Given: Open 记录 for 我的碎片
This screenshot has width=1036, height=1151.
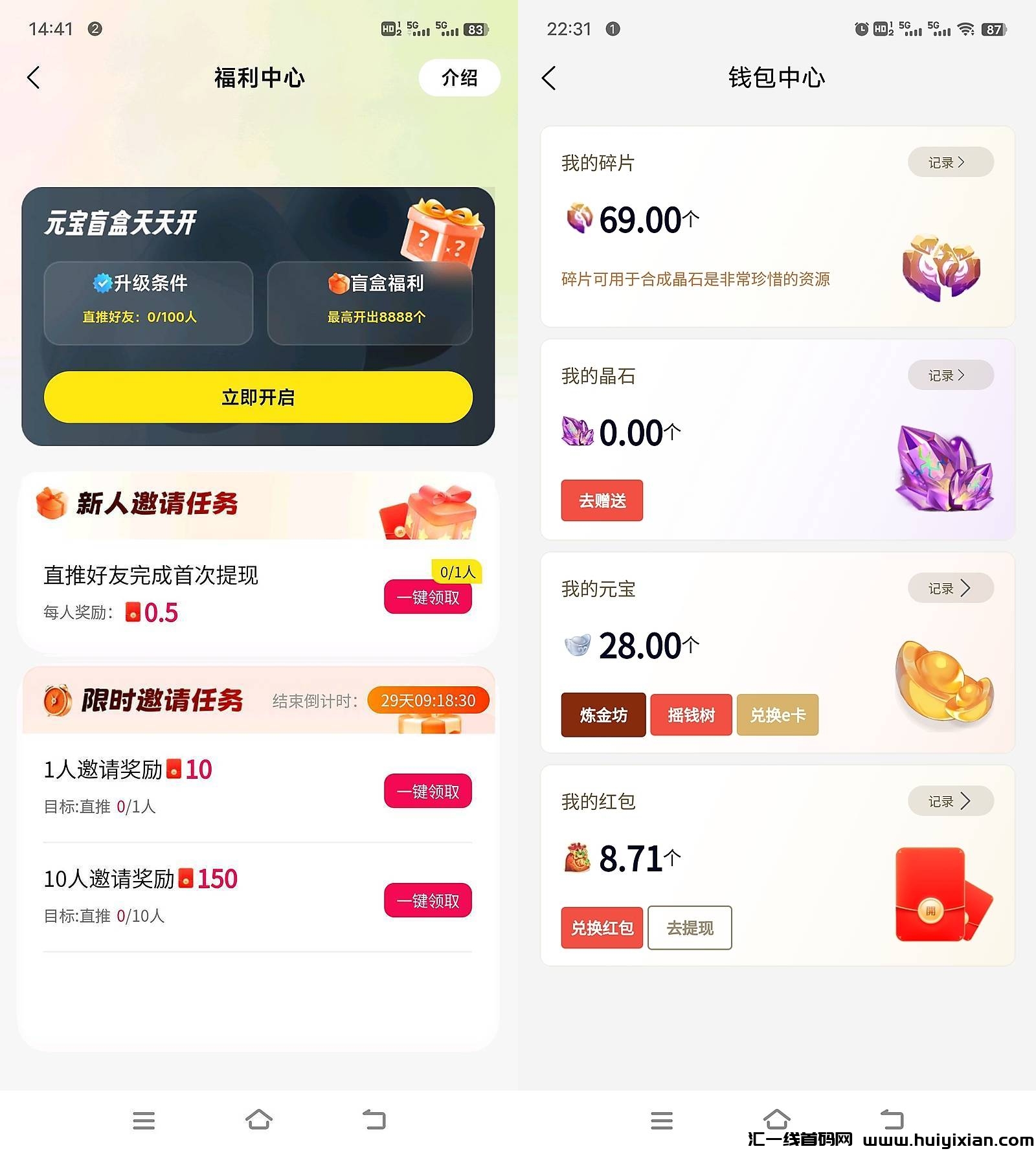Looking at the screenshot, I should [x=949, y=162].
